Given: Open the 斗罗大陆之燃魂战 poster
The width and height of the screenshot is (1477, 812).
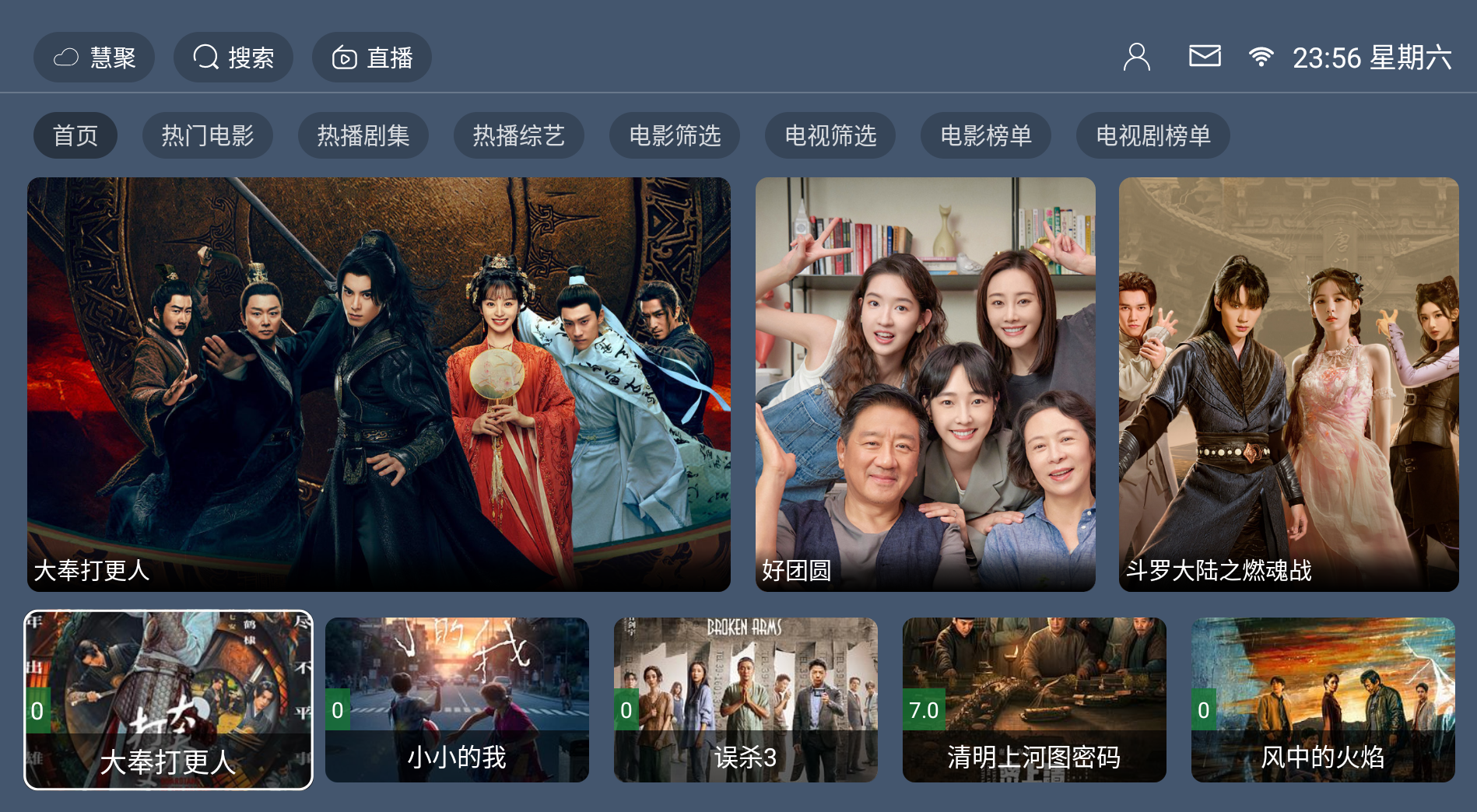Looking at the screenshot, I should (x=1289, y=384).
